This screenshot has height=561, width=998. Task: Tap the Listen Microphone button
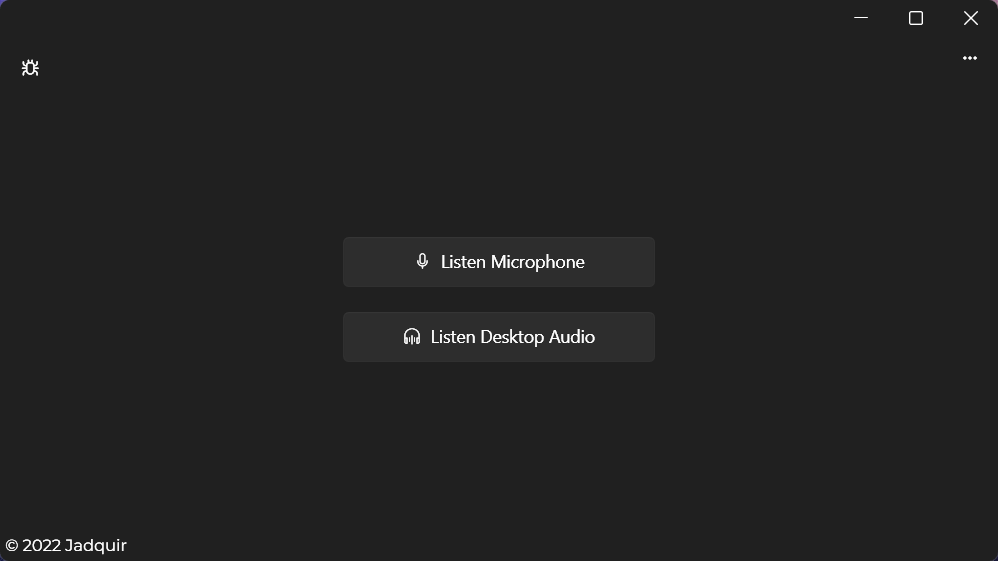click(498, 262)
